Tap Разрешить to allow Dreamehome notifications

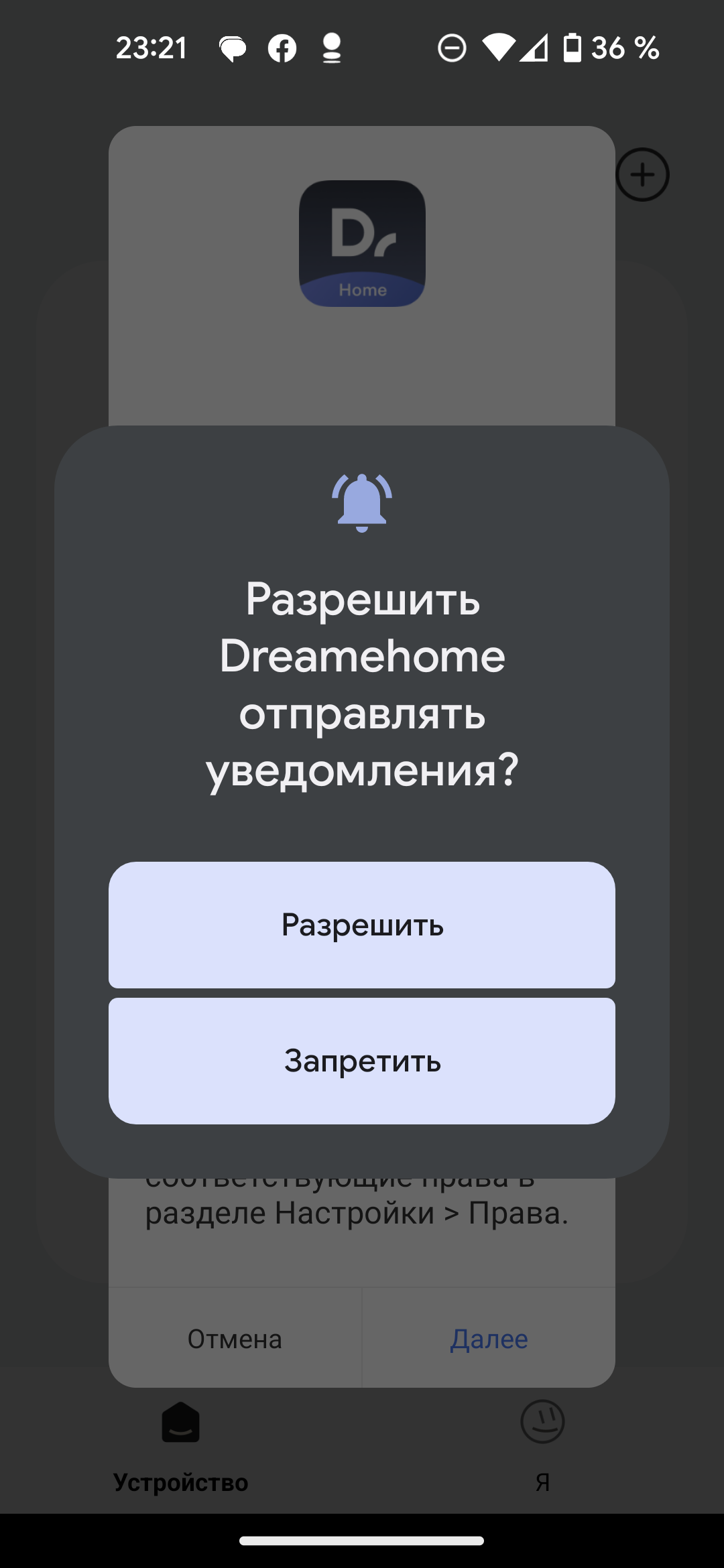[x=362, y=925]
